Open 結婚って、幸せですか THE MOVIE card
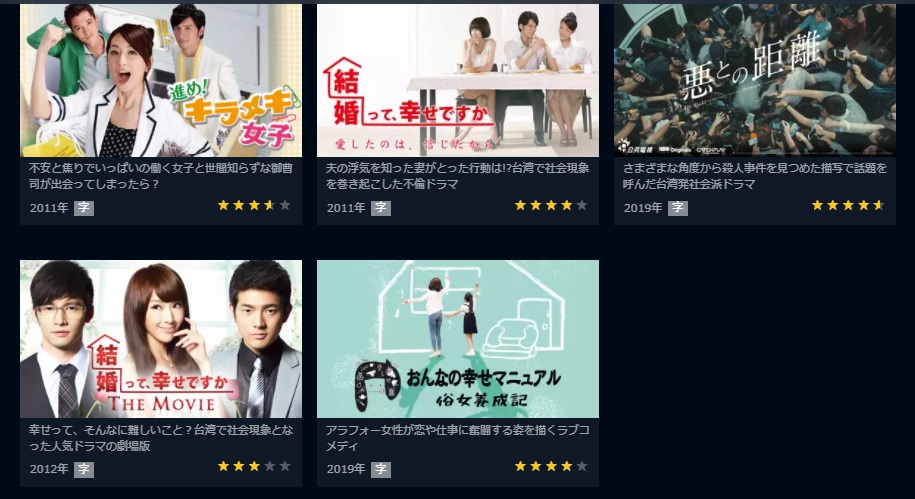This screenshot has height=499, width=915. click(x=160, y=339)
